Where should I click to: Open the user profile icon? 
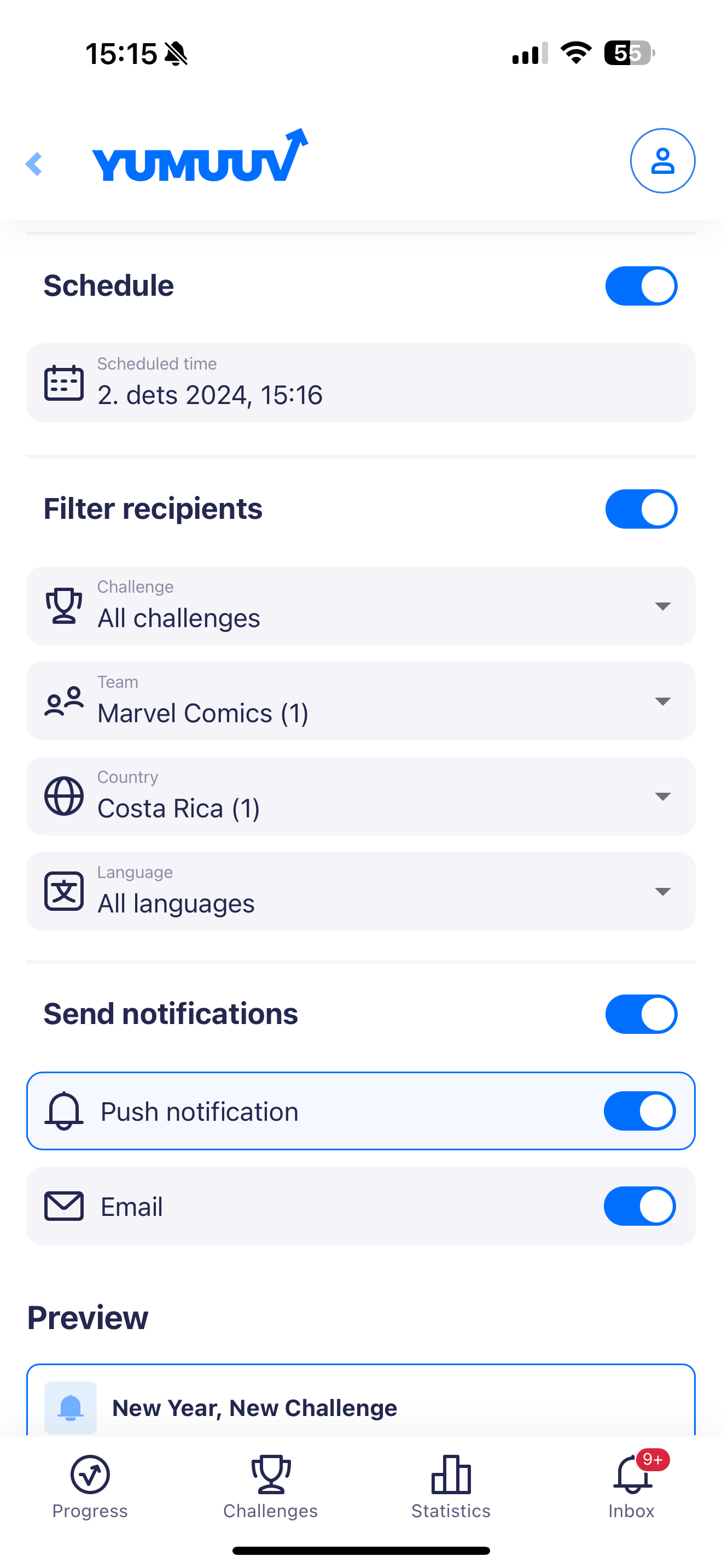click(x=663, y=161)
